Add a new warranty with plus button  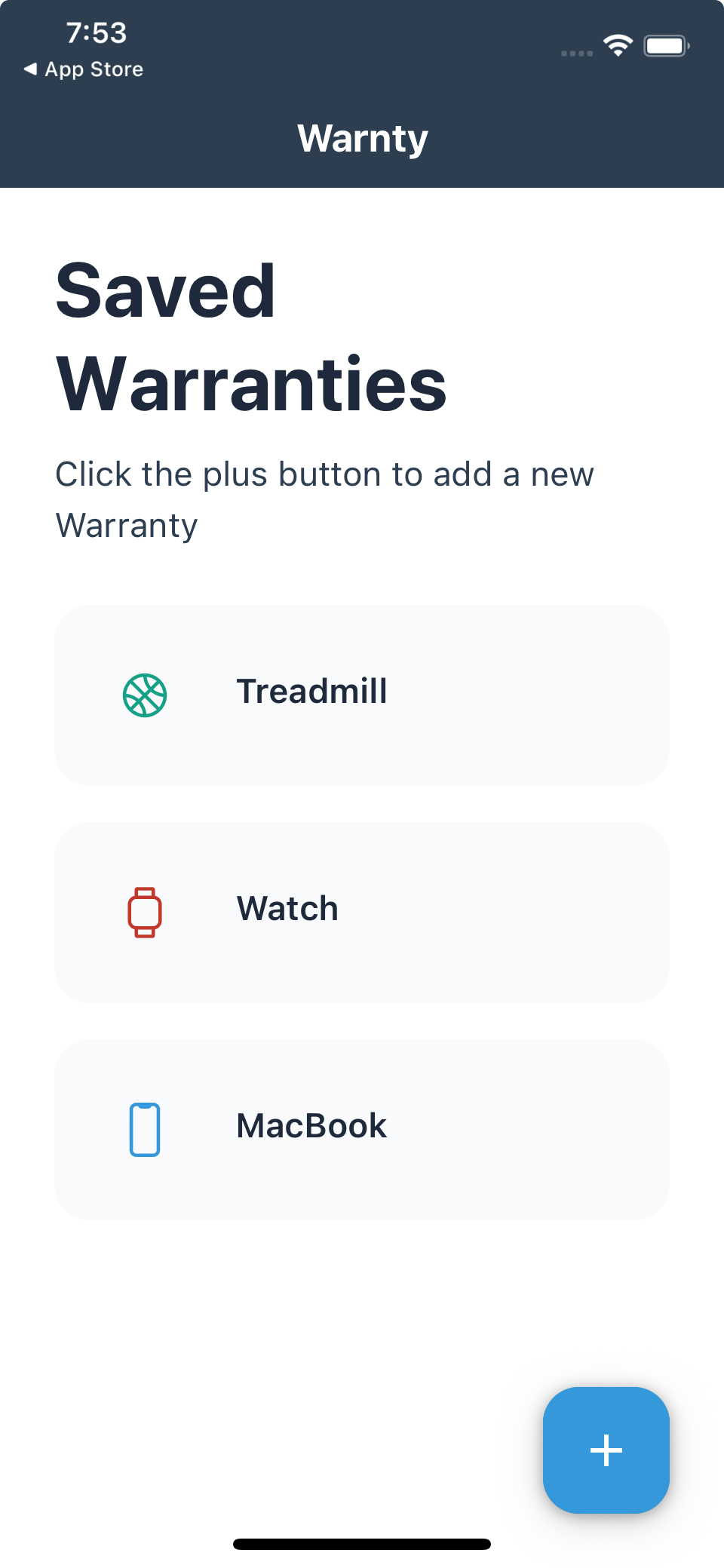pyautogui.click(x=606, y=1450)
